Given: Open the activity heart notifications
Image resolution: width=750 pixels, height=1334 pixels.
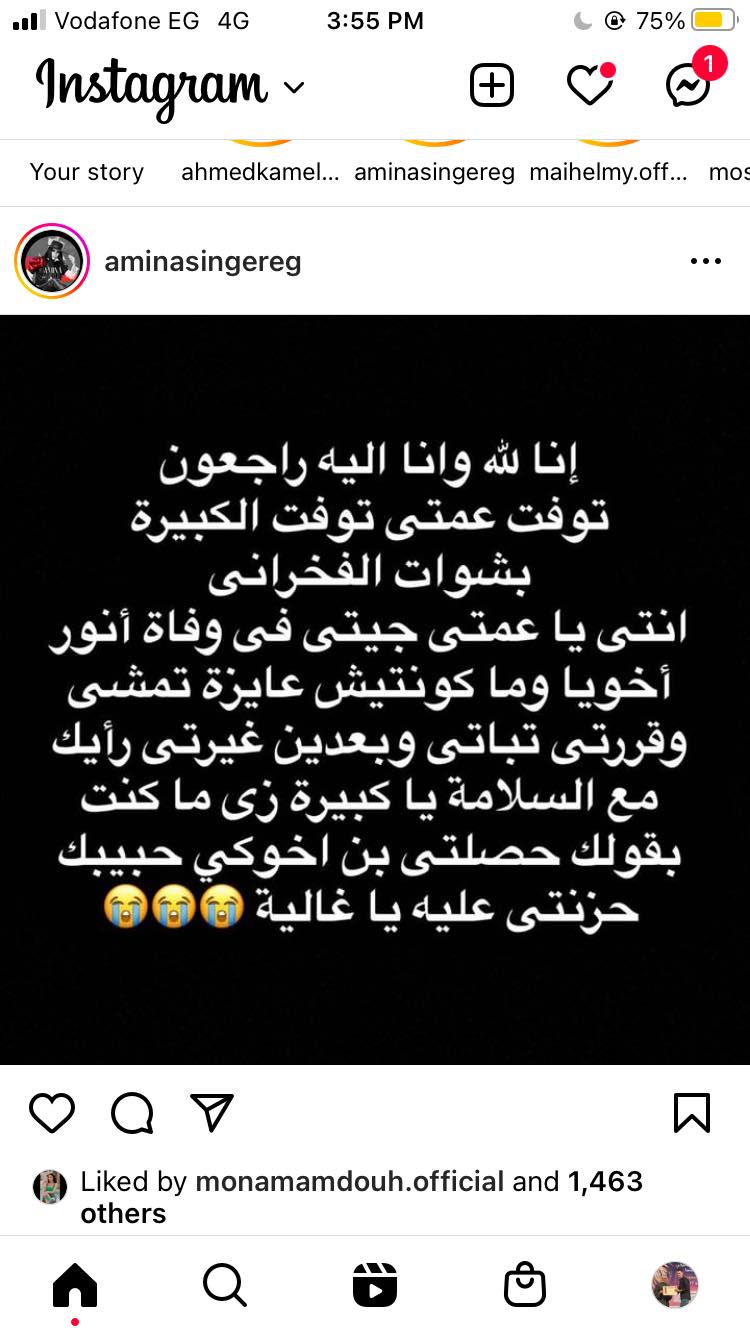Looking at the screenshot, I should 589,86.
